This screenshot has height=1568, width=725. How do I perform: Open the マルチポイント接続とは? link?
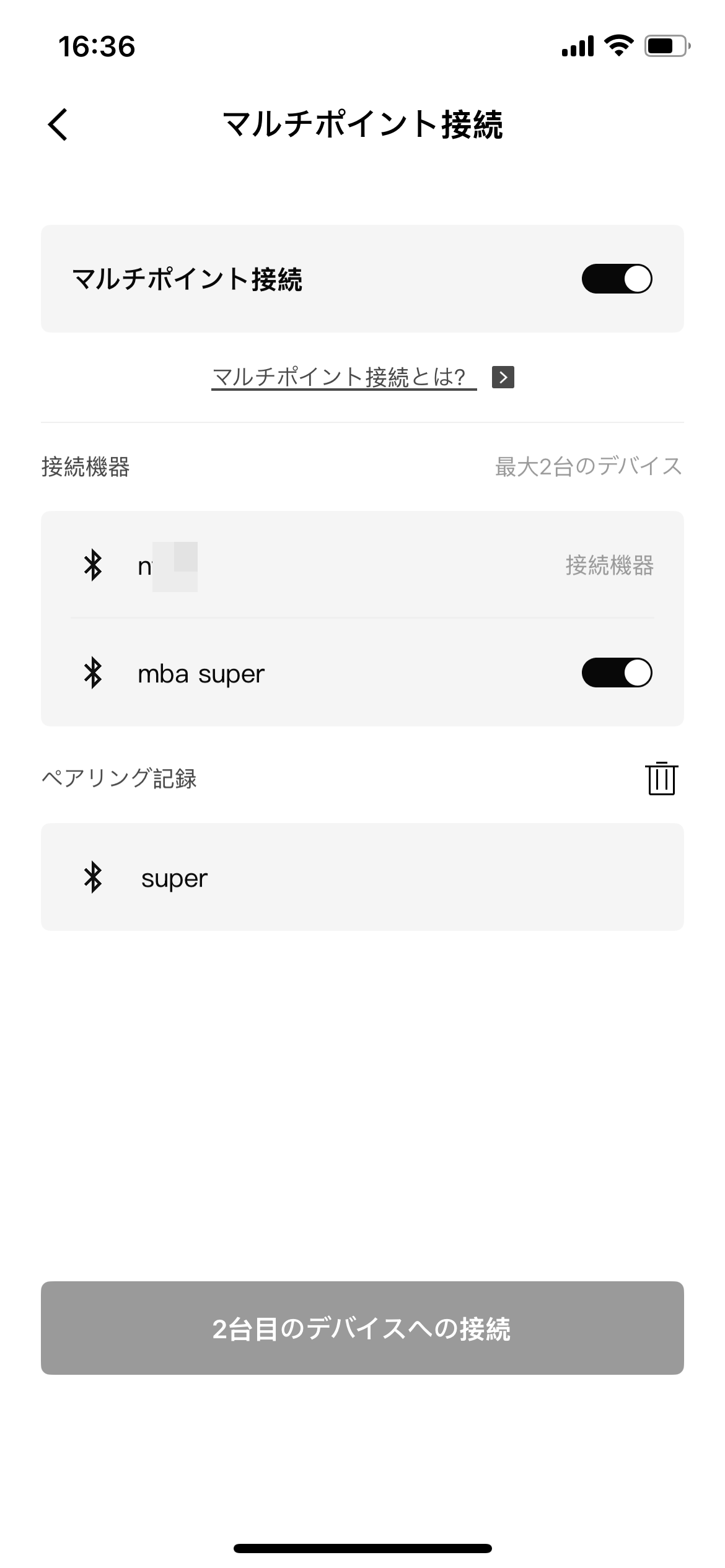coord(345,377)
